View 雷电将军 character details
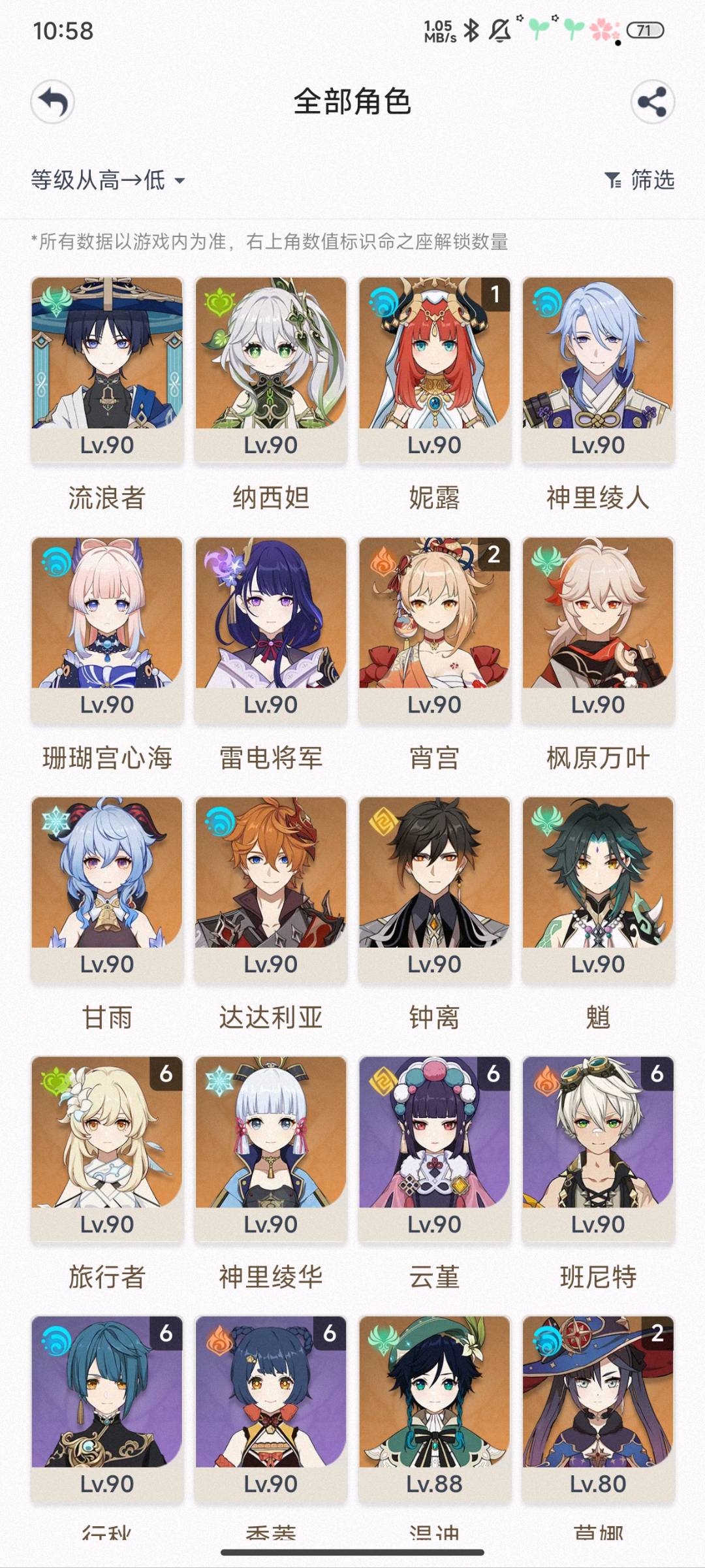The height and width of the screenshot is (1568, 705). [271, 630]
